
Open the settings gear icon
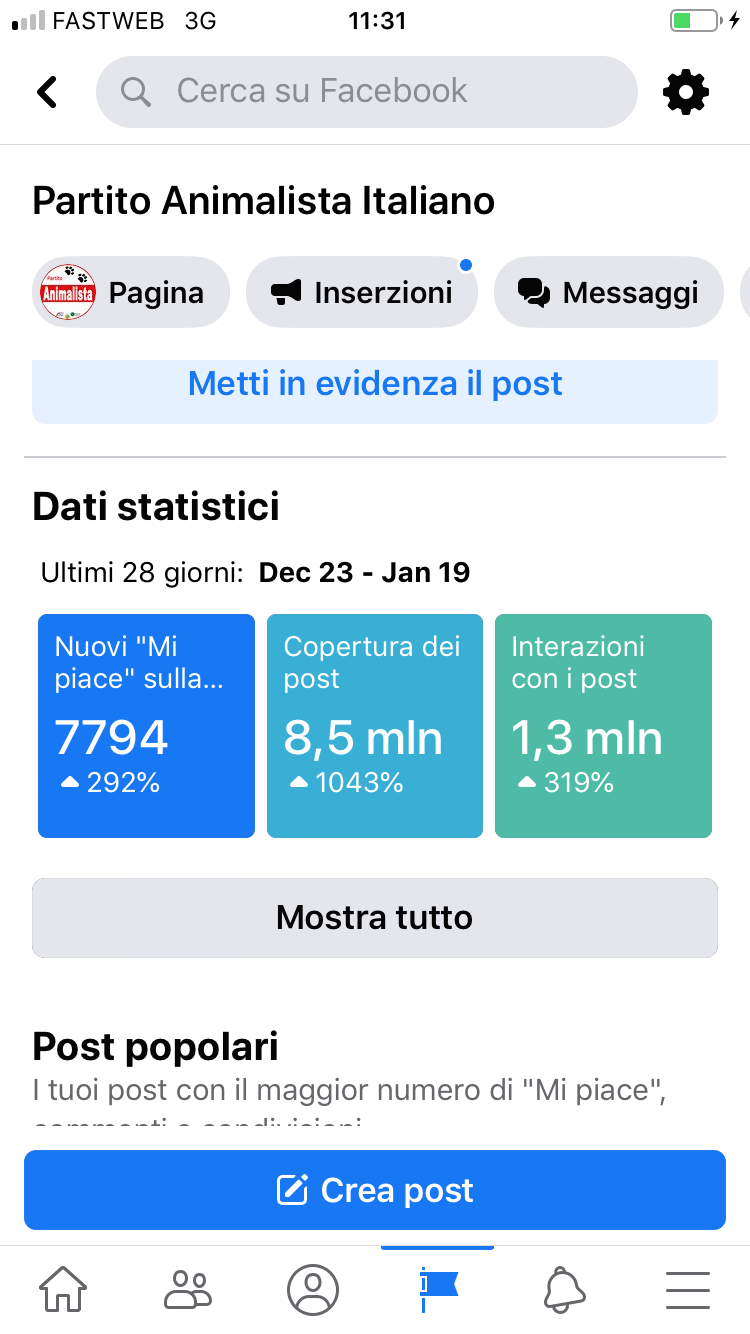686,93
